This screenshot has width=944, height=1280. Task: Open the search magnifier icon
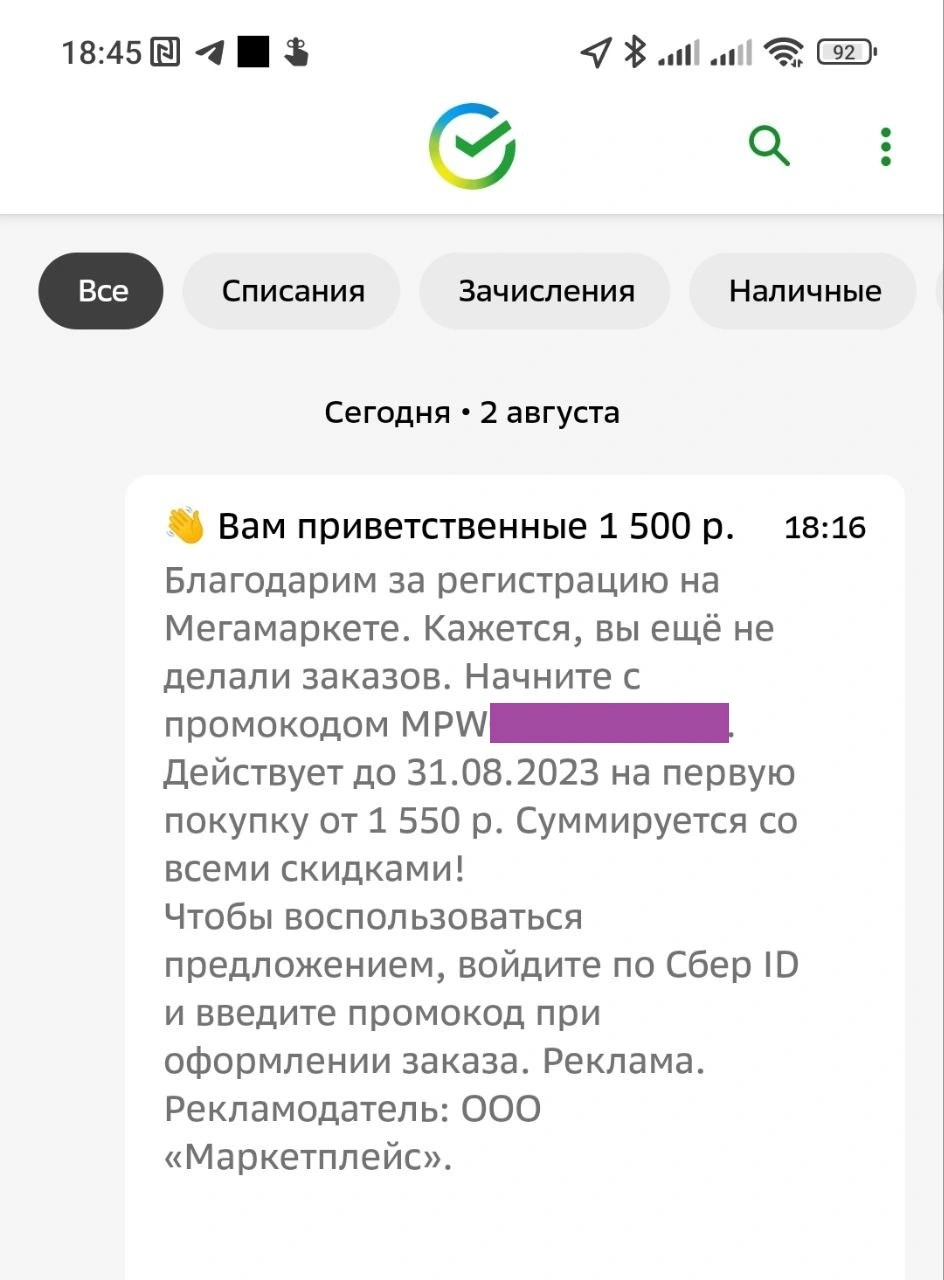pos(770,147)
